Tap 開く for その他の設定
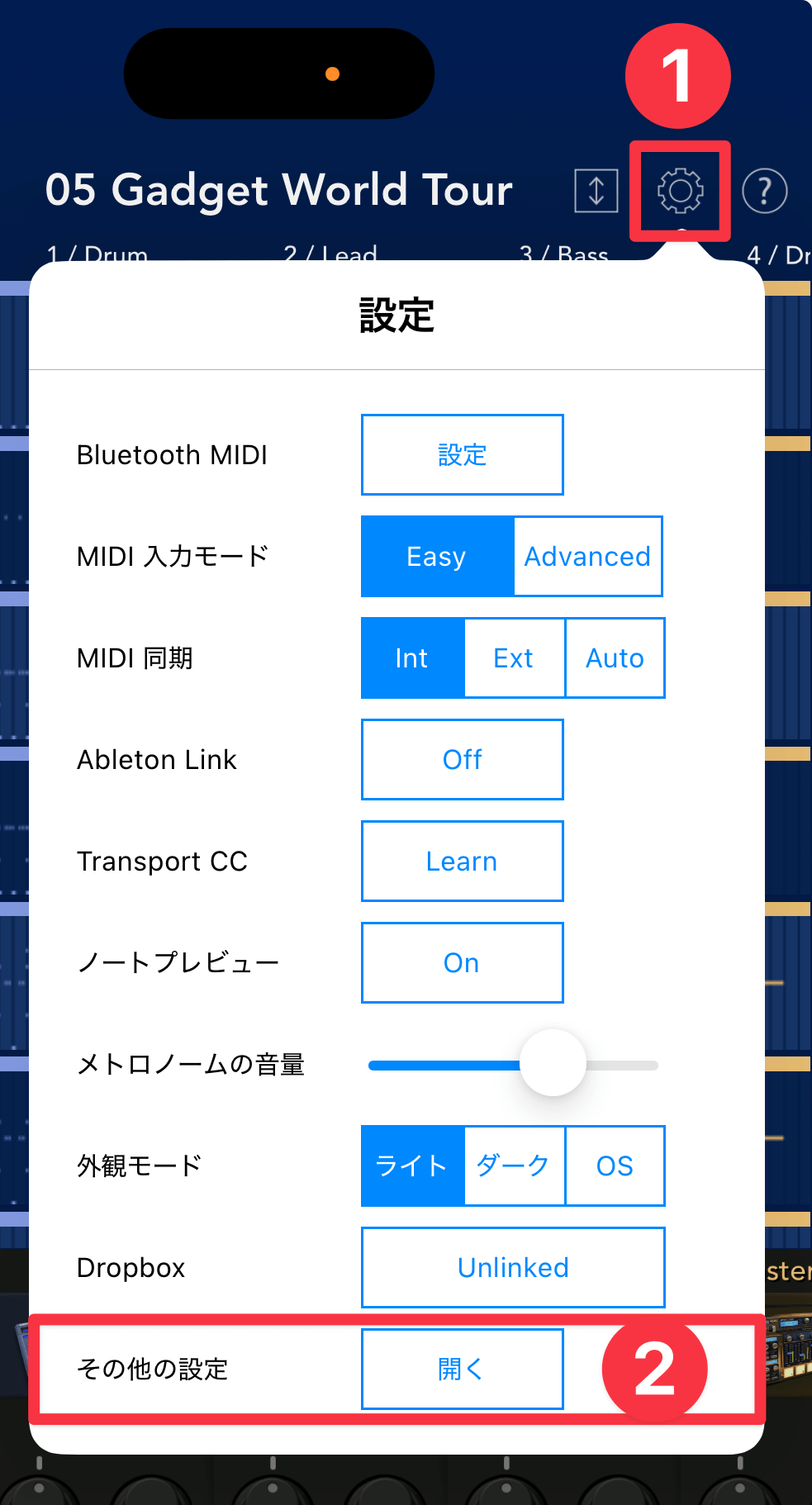 point(462,1370)
